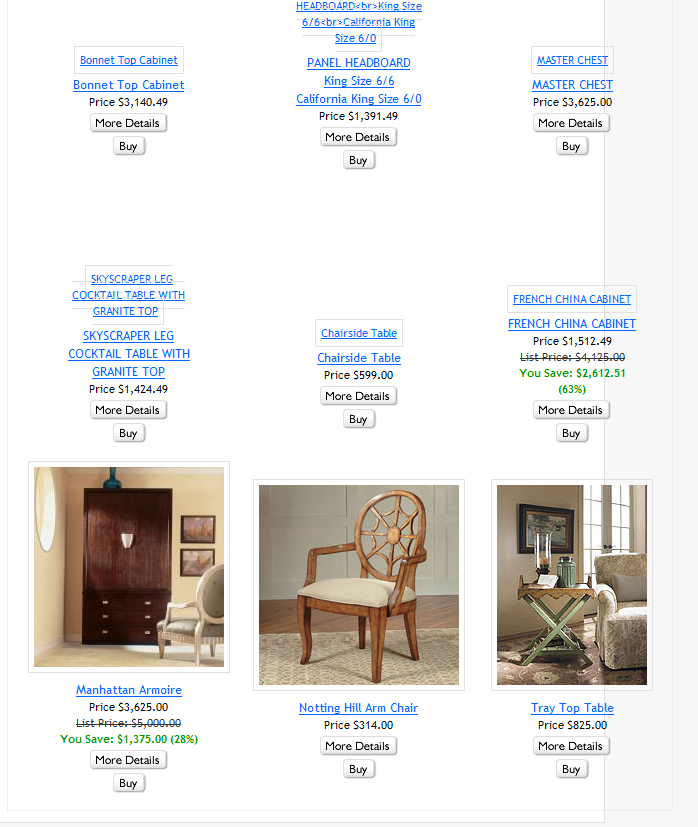Select the Notting Hill Arm Chair link

(x=358, y=708)
